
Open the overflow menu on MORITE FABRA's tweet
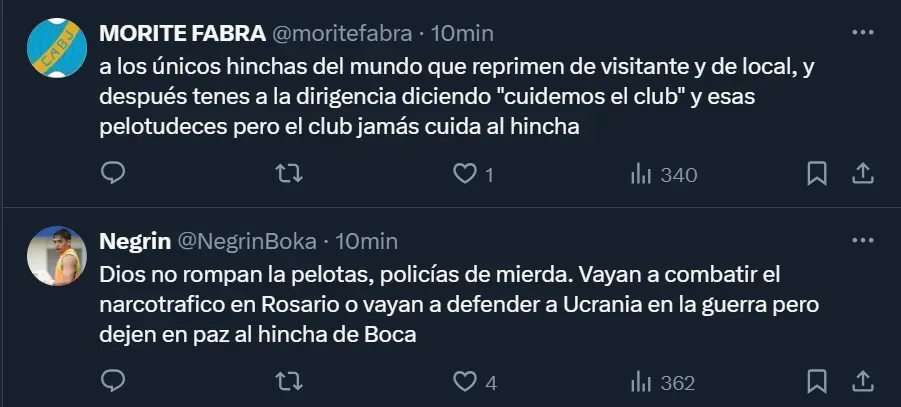[862, 33]
